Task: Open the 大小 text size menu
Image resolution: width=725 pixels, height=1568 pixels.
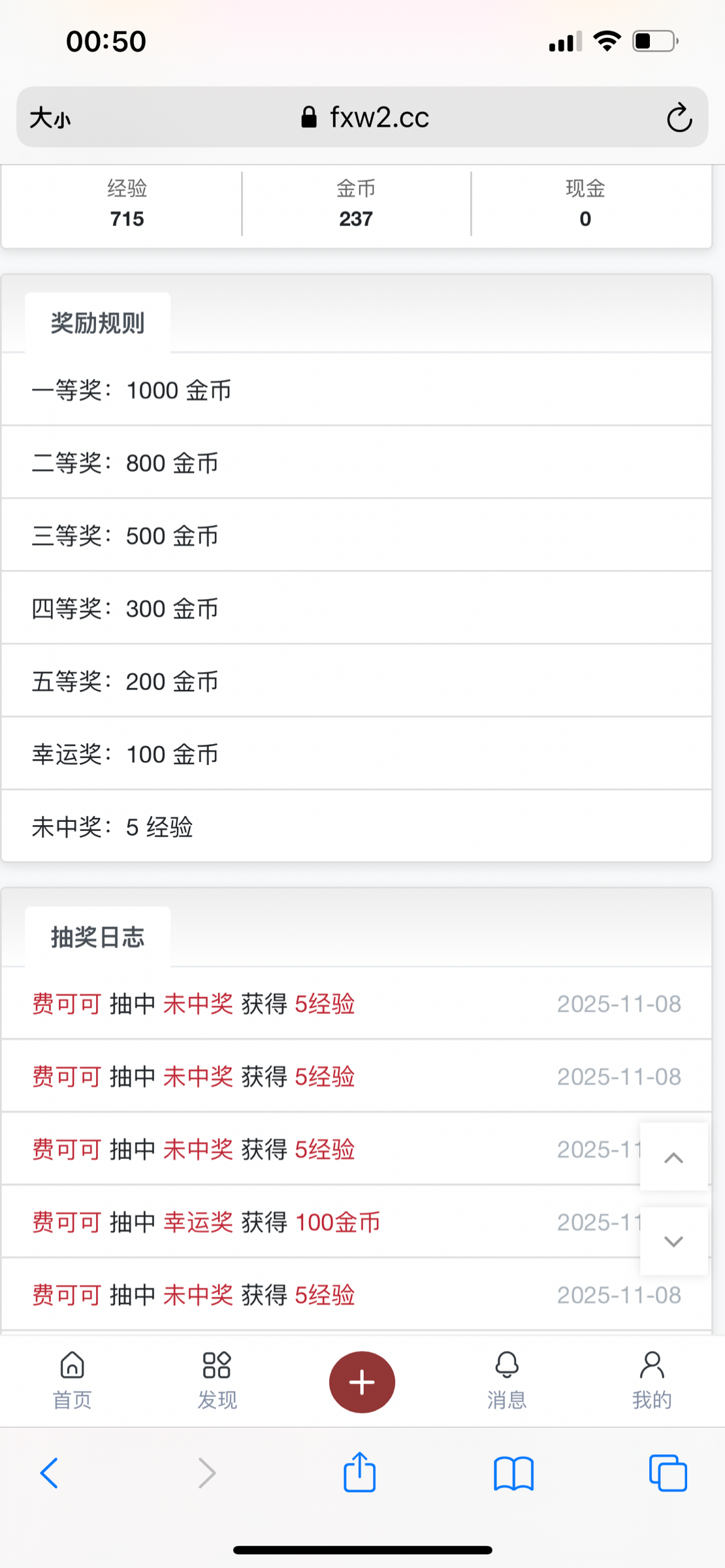Action: click(50, 118)
